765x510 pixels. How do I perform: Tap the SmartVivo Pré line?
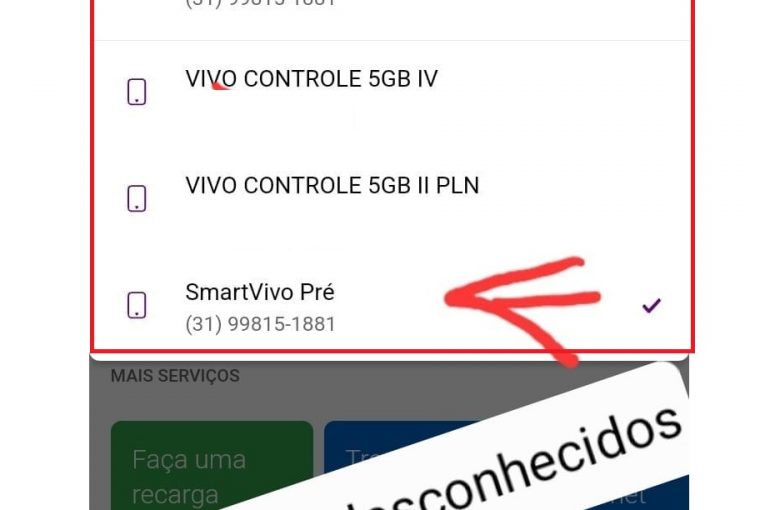260,305
